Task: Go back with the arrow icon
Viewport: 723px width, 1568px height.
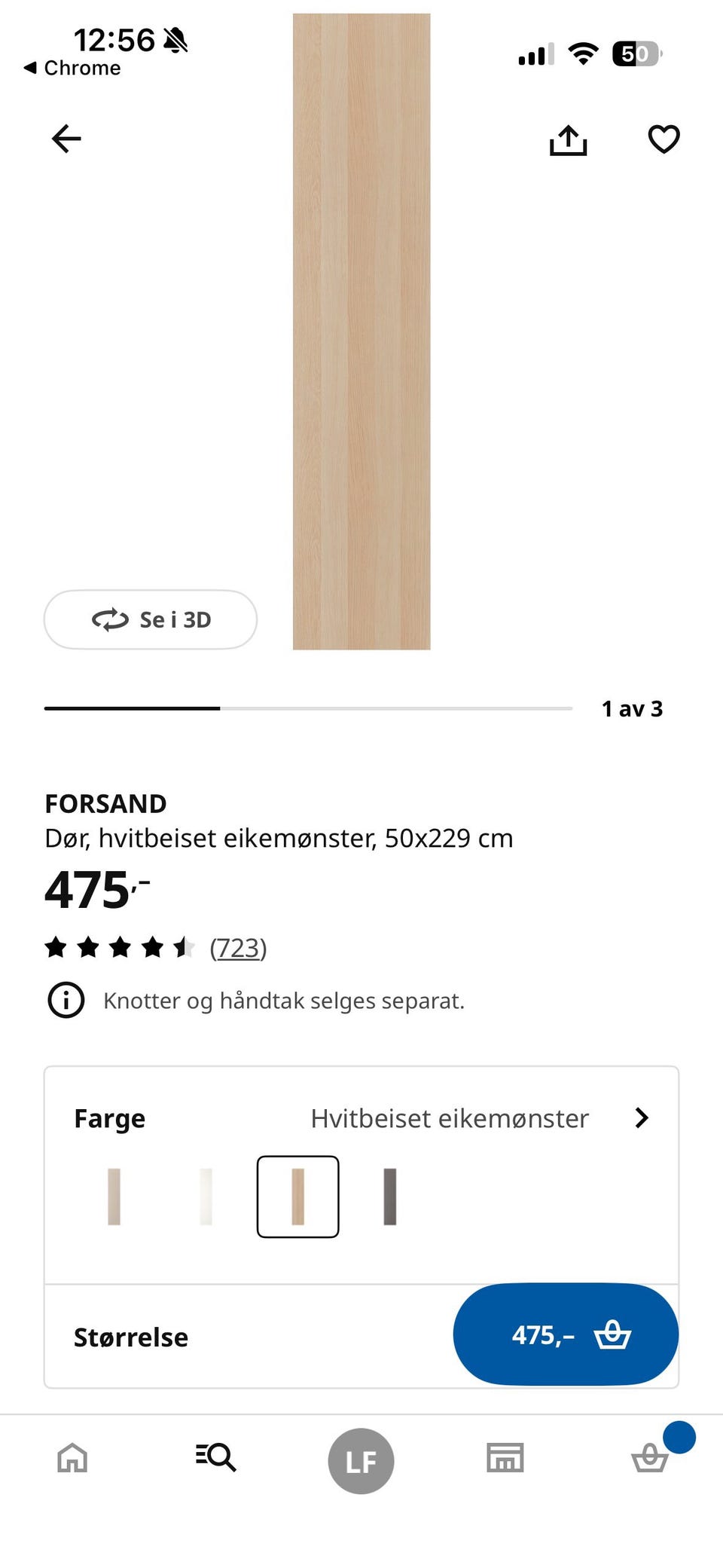Action: 66,139
